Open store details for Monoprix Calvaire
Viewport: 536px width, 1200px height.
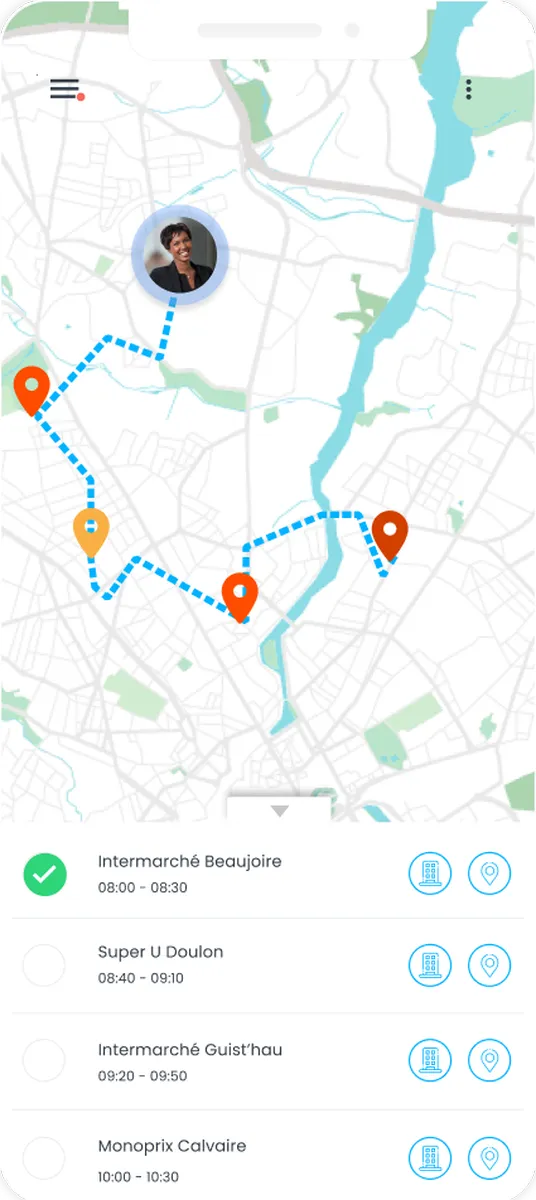[x=430, y=1158]
